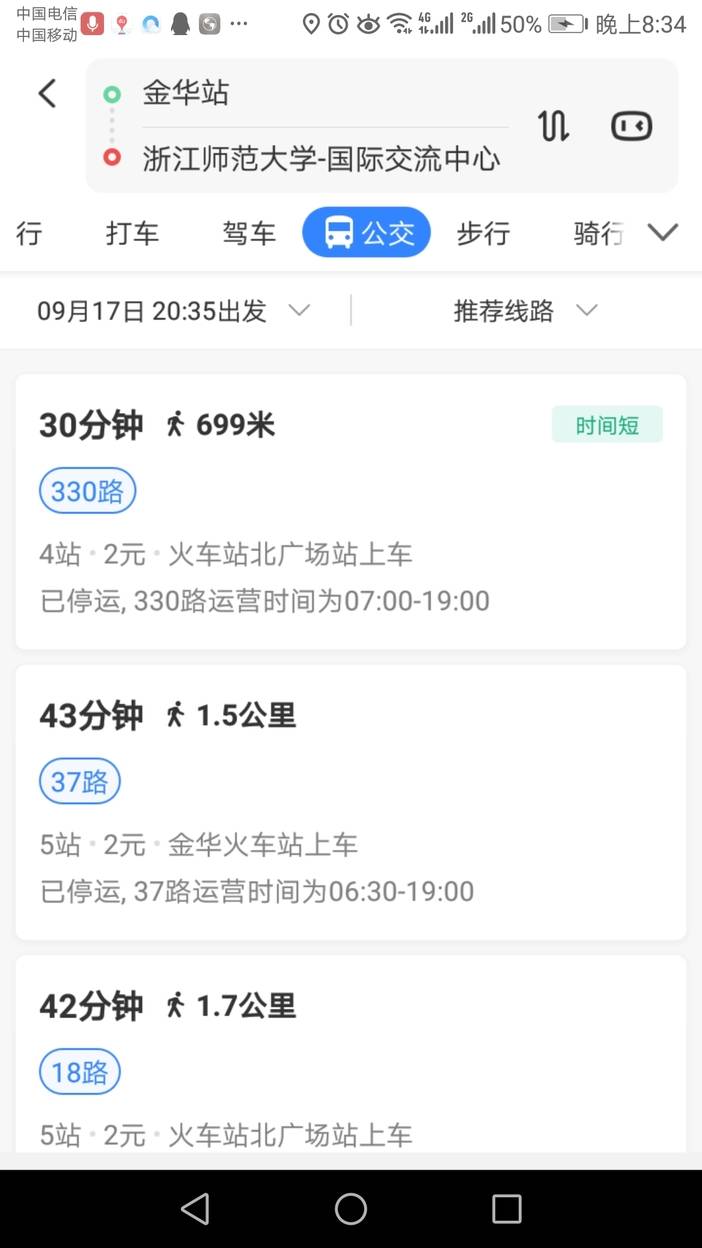The width and height of the screenshot is (702, 1248).
Task: Switch to the 步行 tab
Action: pyautogui.click(x=483, y=234)
